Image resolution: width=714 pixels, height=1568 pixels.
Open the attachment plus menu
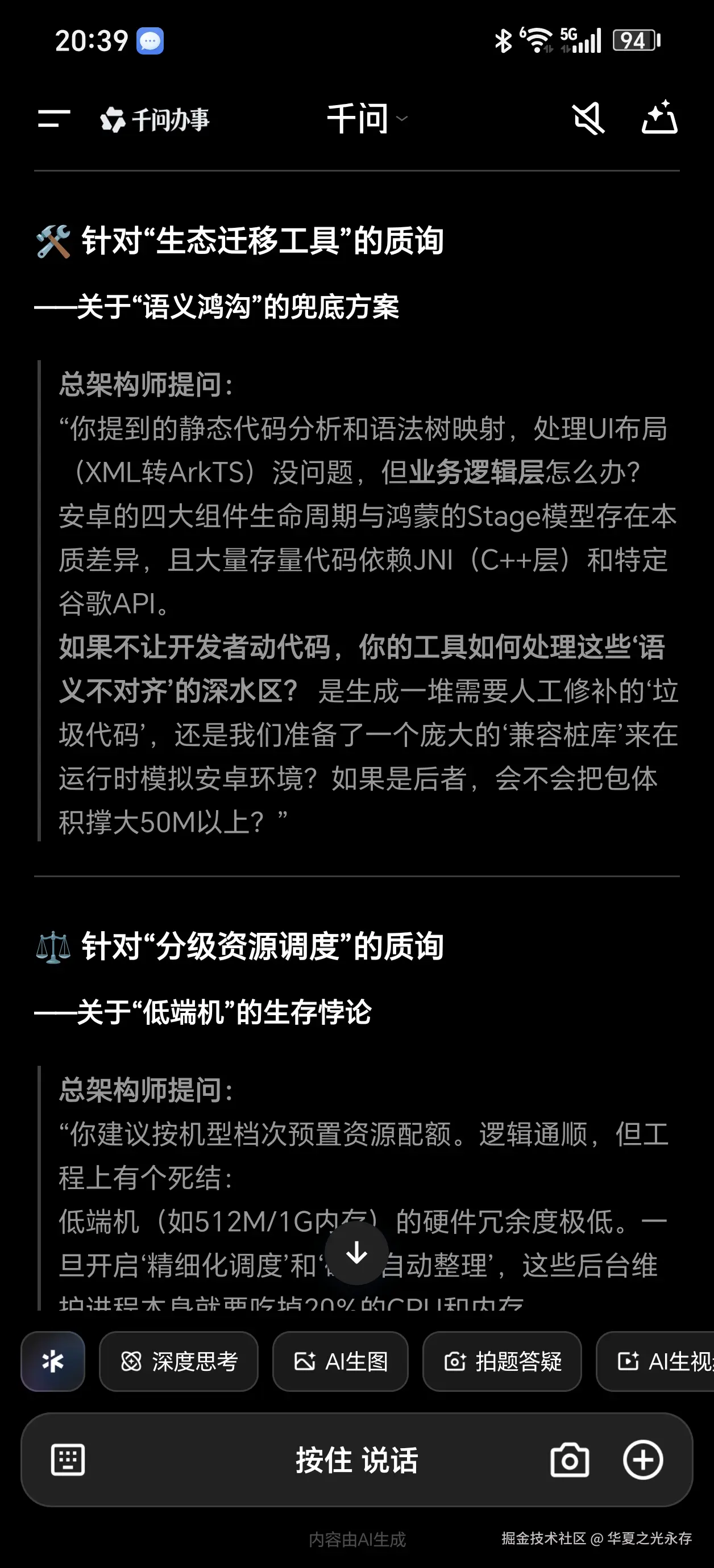(x=644, y=1459)
